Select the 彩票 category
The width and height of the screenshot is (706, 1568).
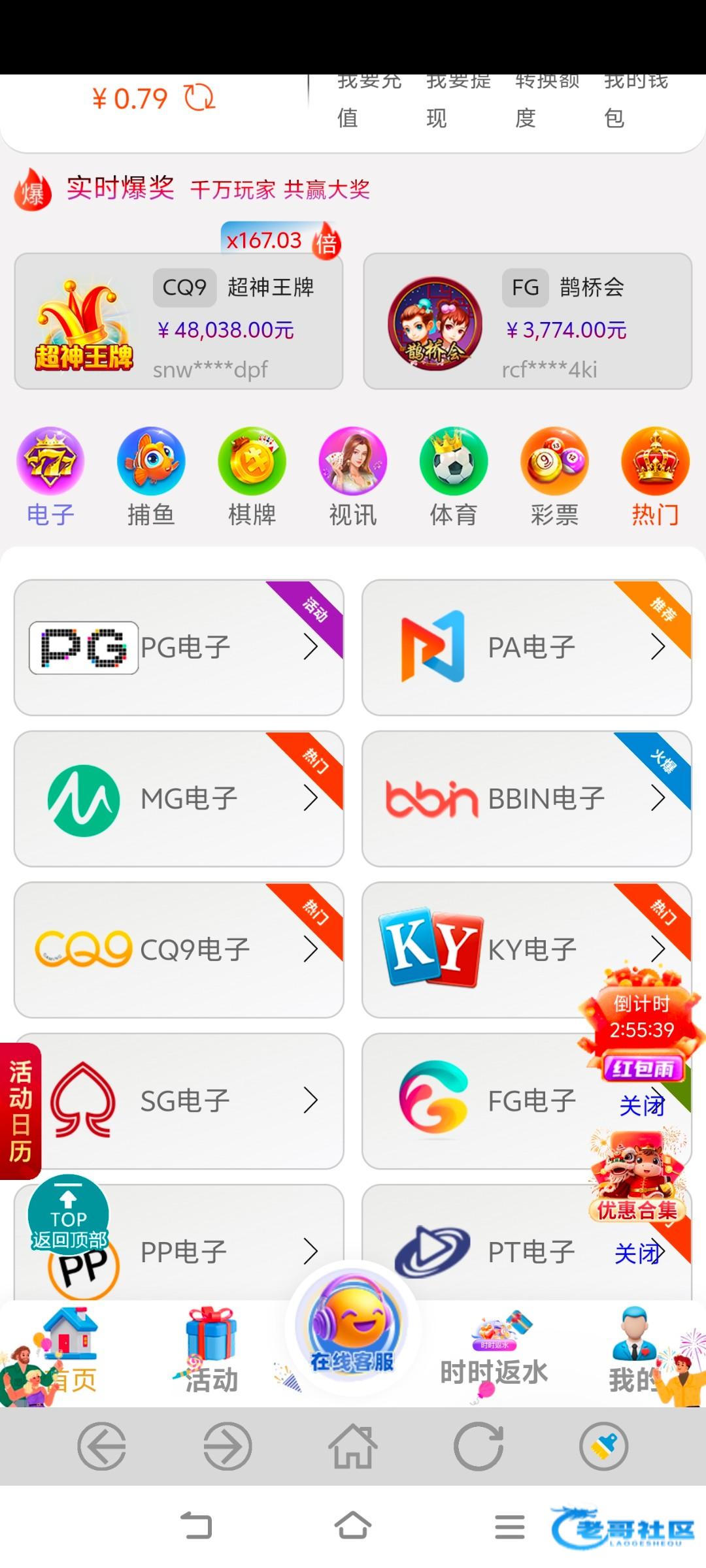(554, 477)
